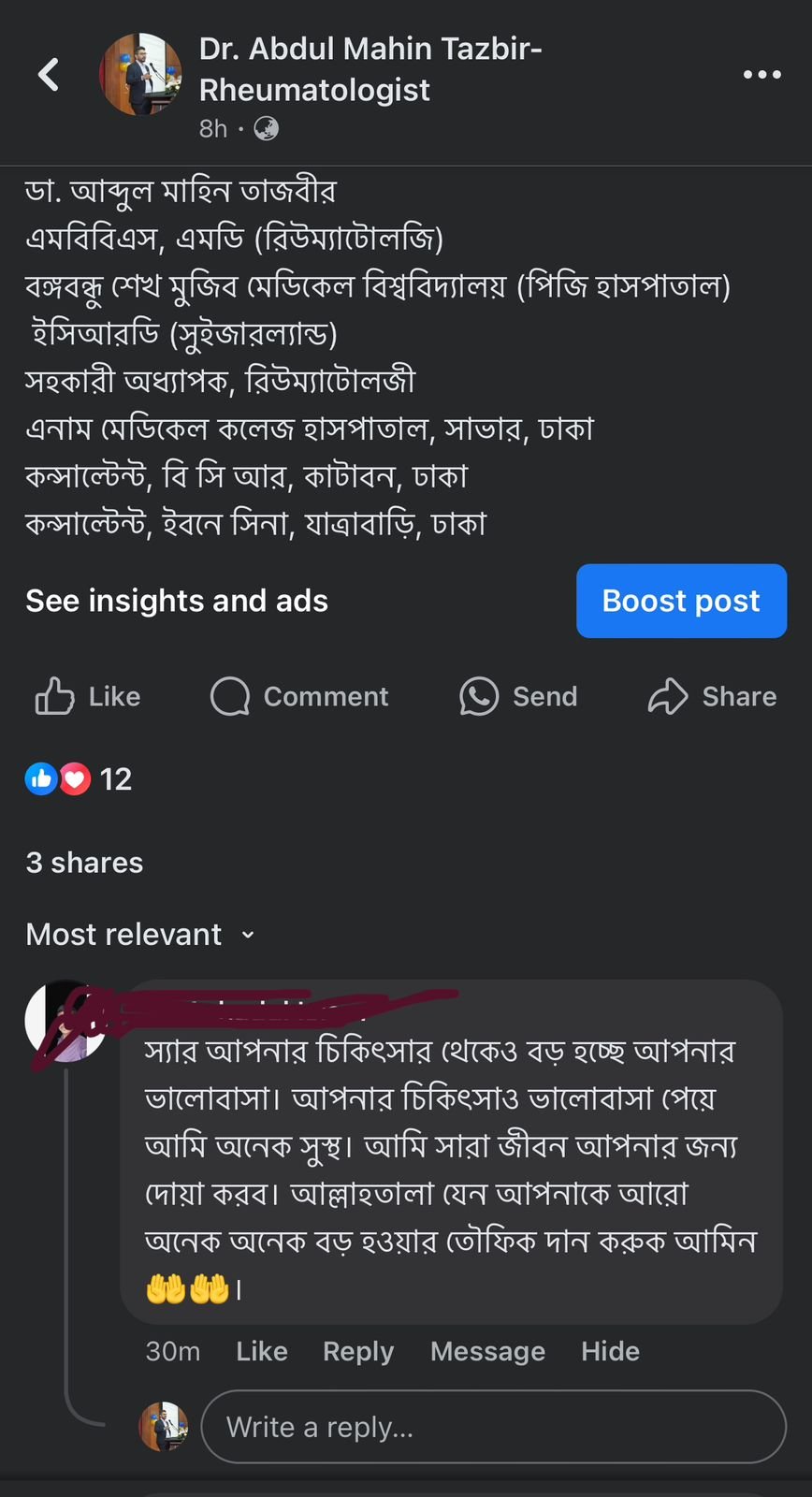Viewport: 812px width, 1497px height.
Task: Change the Most relevant comment sorting
Action: click(140, 934)
